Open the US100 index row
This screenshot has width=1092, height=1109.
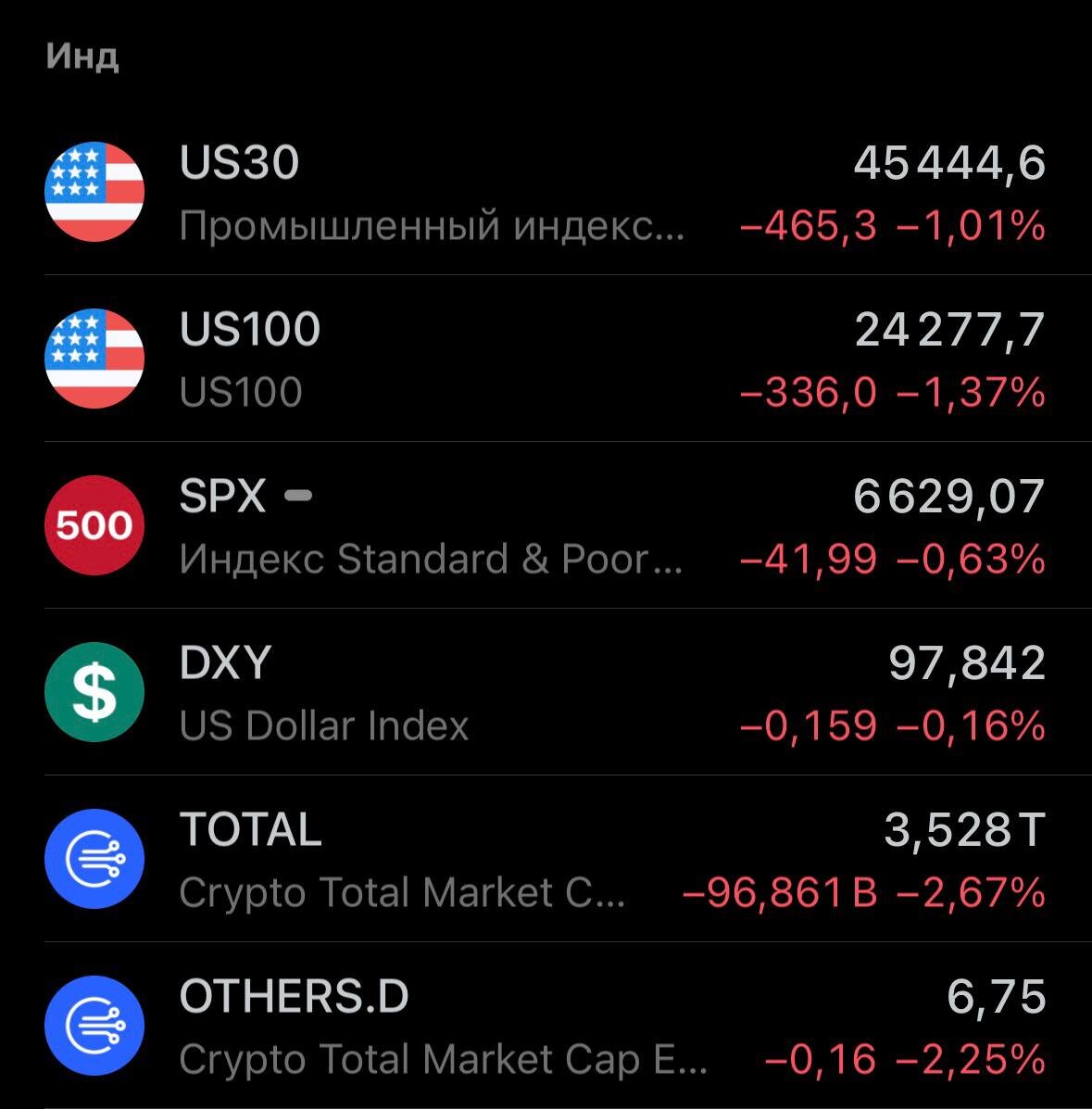click(x=546, y=359)
